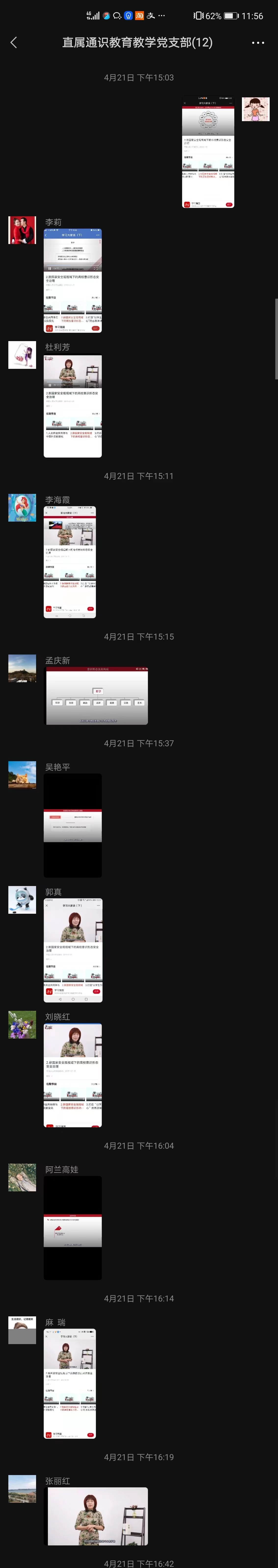Enlarge the picture posted by 孟庆新
This screenshot has height=1568, width=278.
[x=97, y=695]
